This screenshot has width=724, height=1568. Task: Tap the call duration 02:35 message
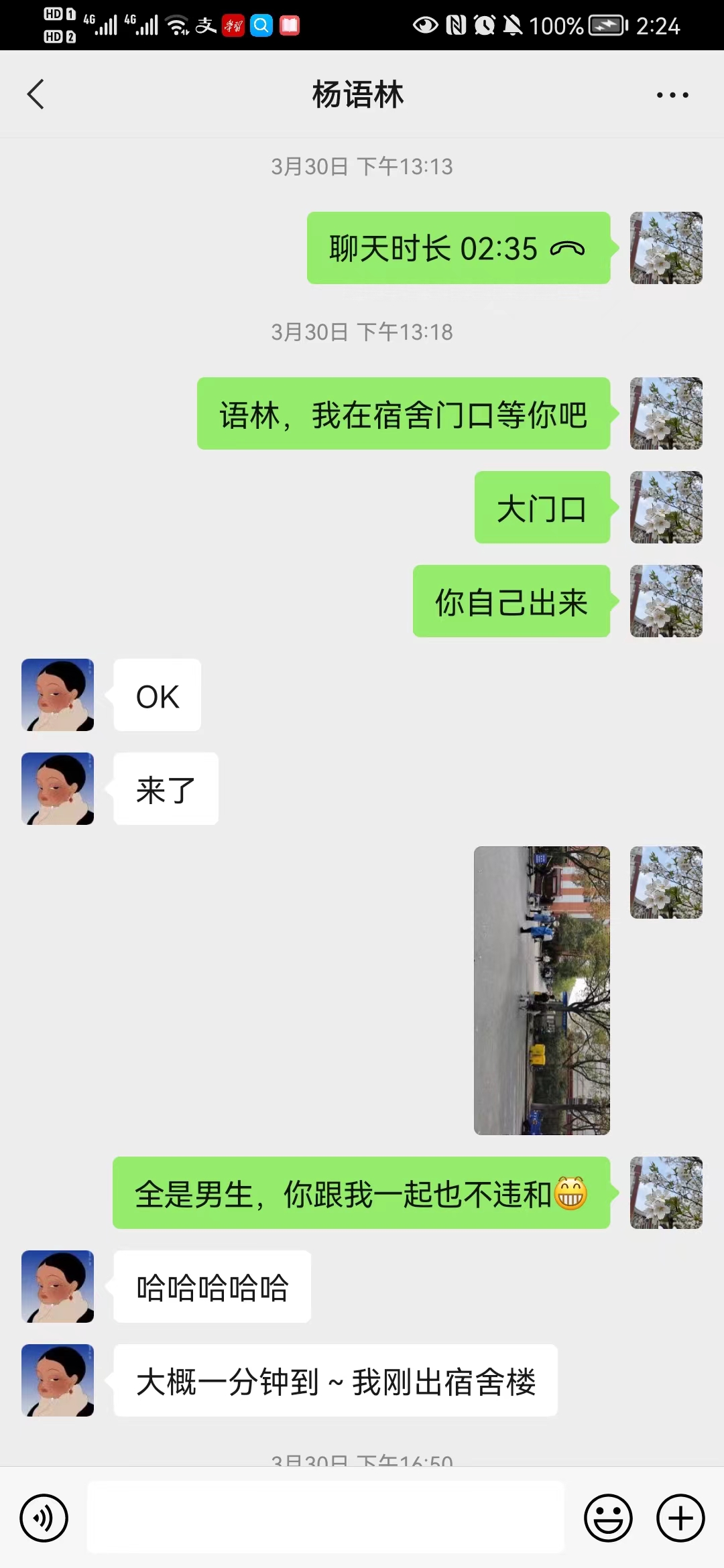tap(458, 249)
